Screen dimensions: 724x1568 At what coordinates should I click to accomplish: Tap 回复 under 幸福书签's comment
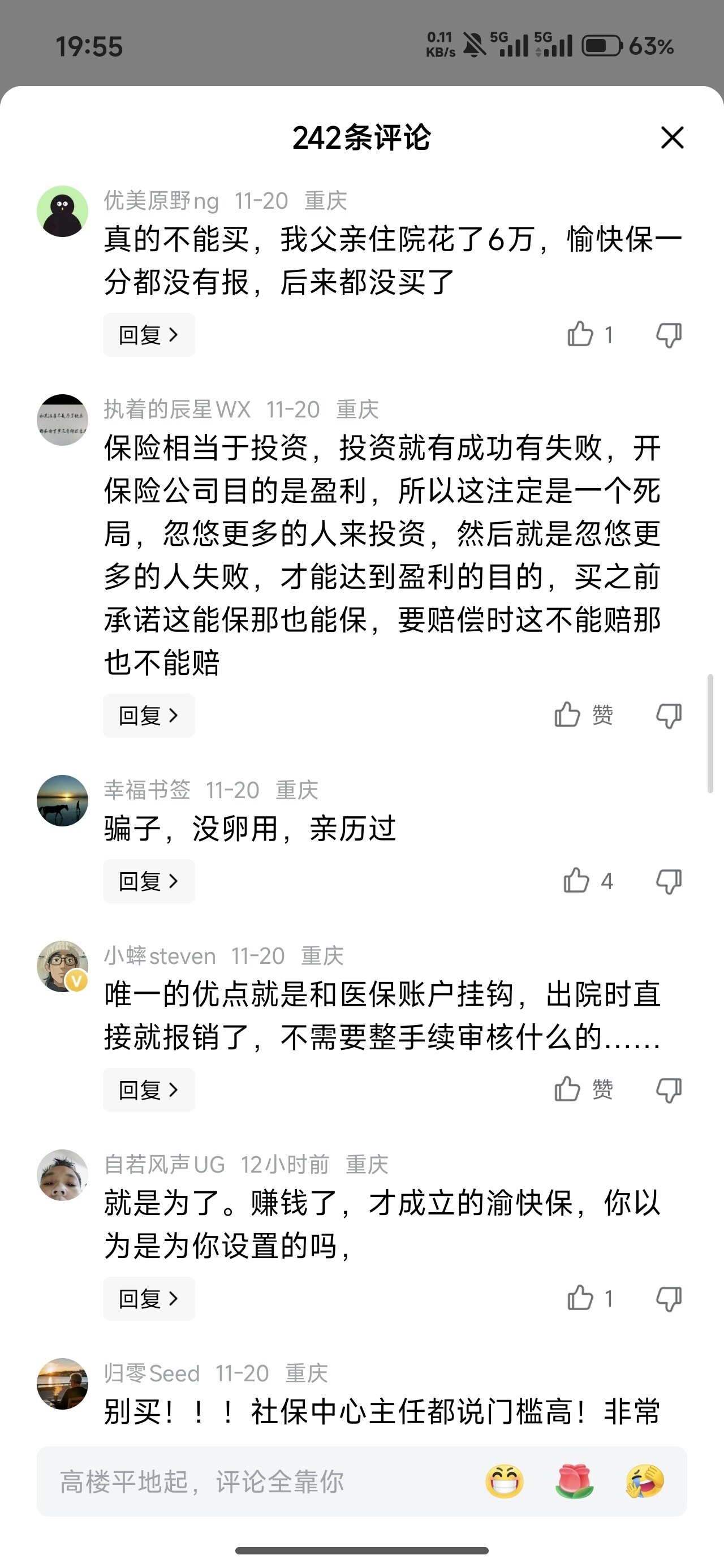149,881
